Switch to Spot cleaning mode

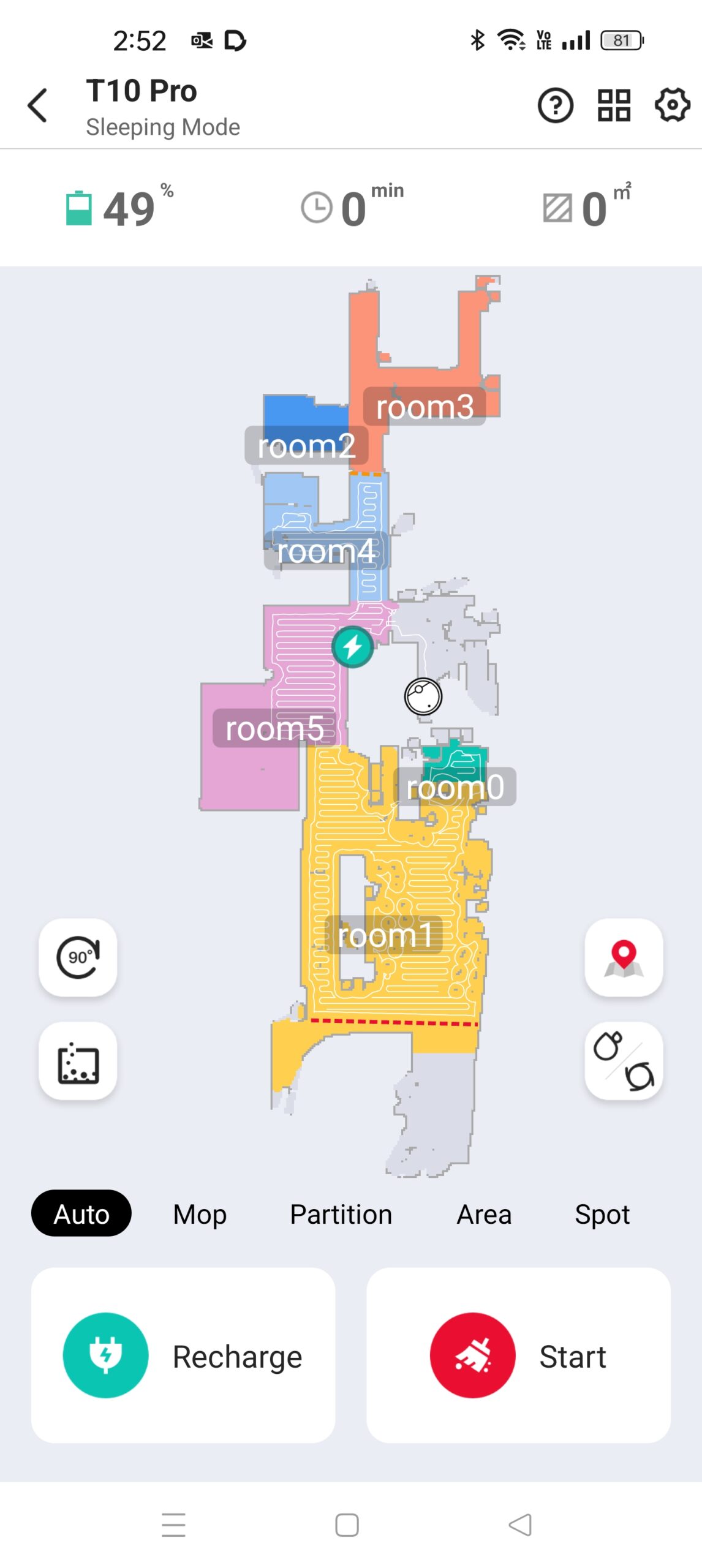(x=602, y=1213)
